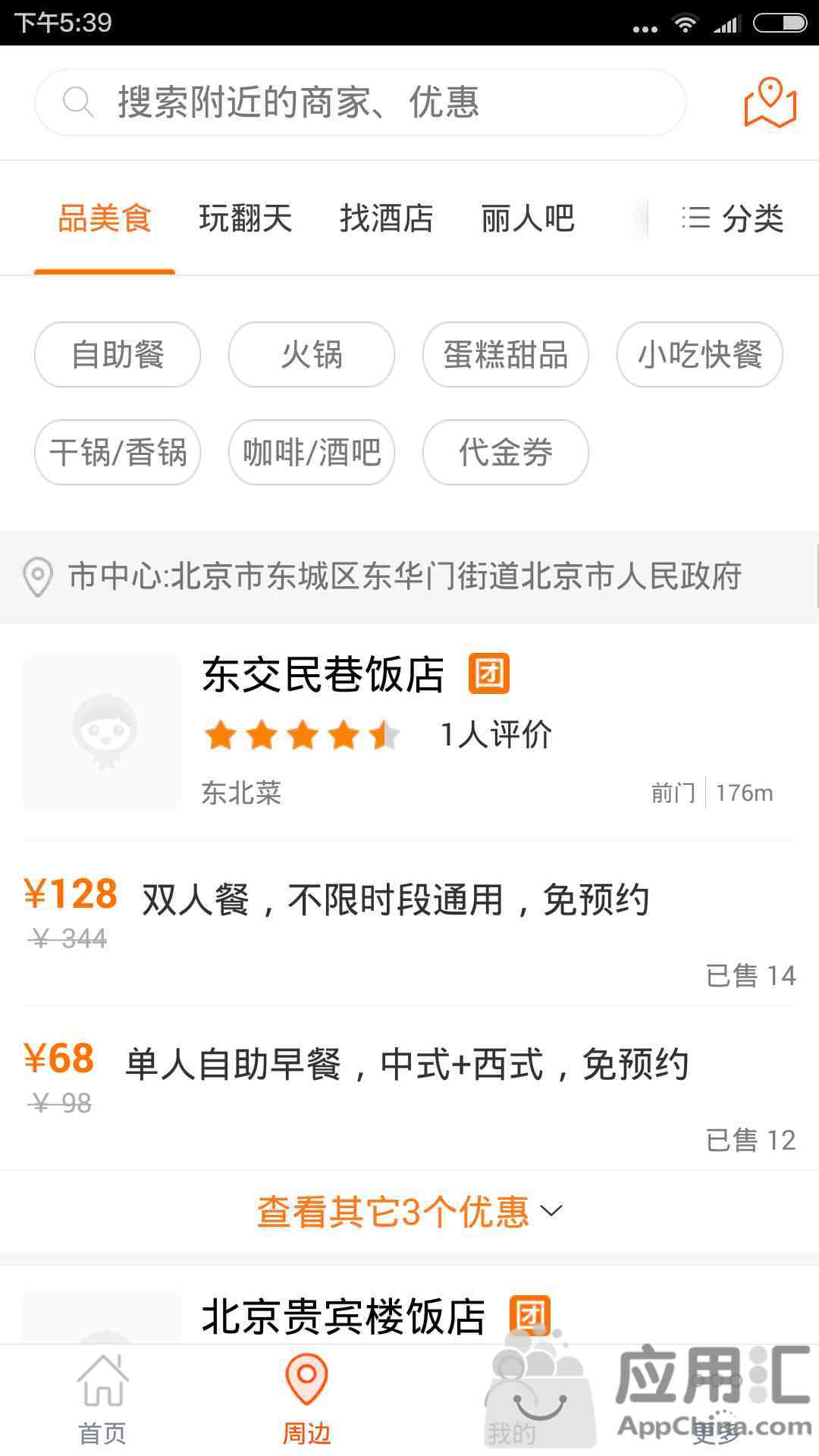This screenshot has height=1456, width=819.
Task: Tap the search box for nearby merchants
Action: [x=360, y=103]
